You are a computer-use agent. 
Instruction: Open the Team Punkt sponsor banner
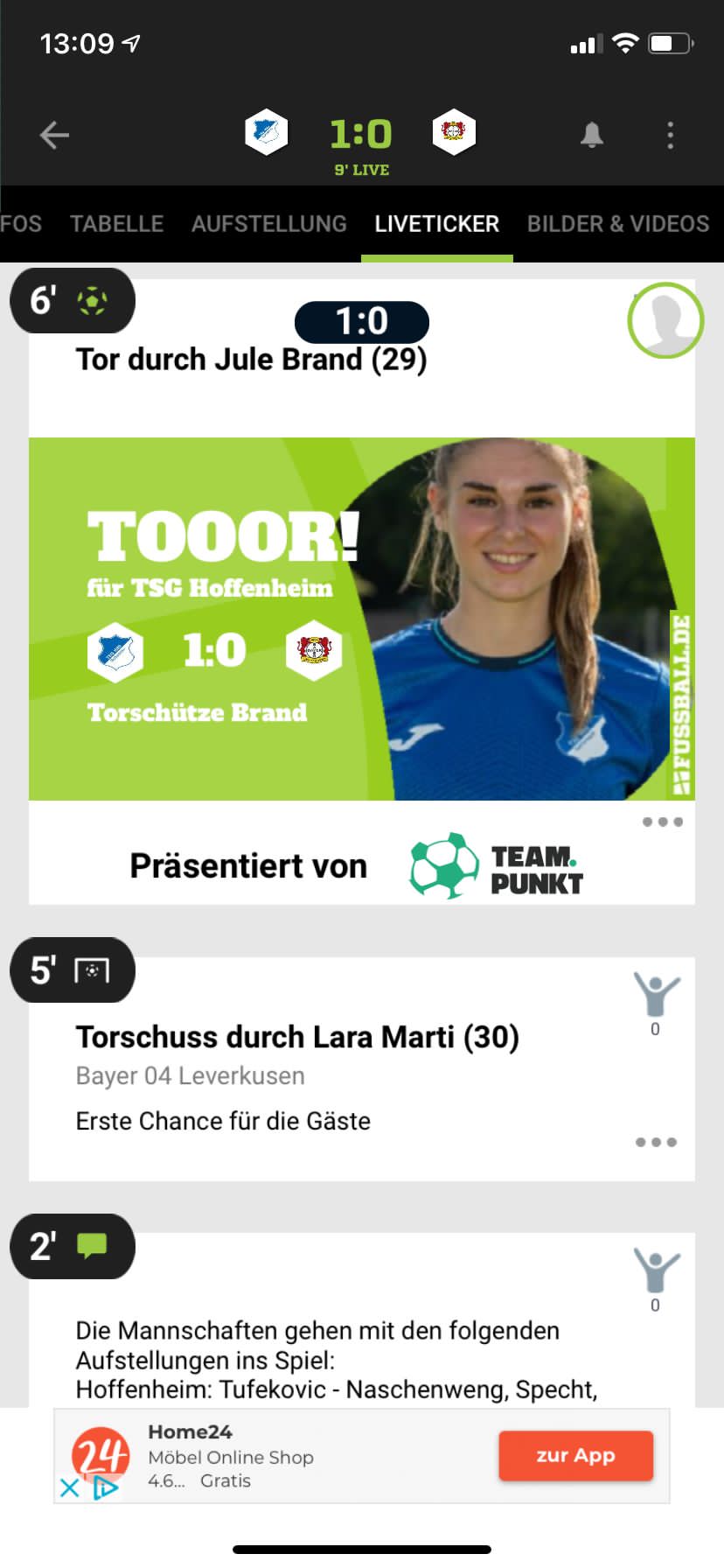tap(362, 865)
